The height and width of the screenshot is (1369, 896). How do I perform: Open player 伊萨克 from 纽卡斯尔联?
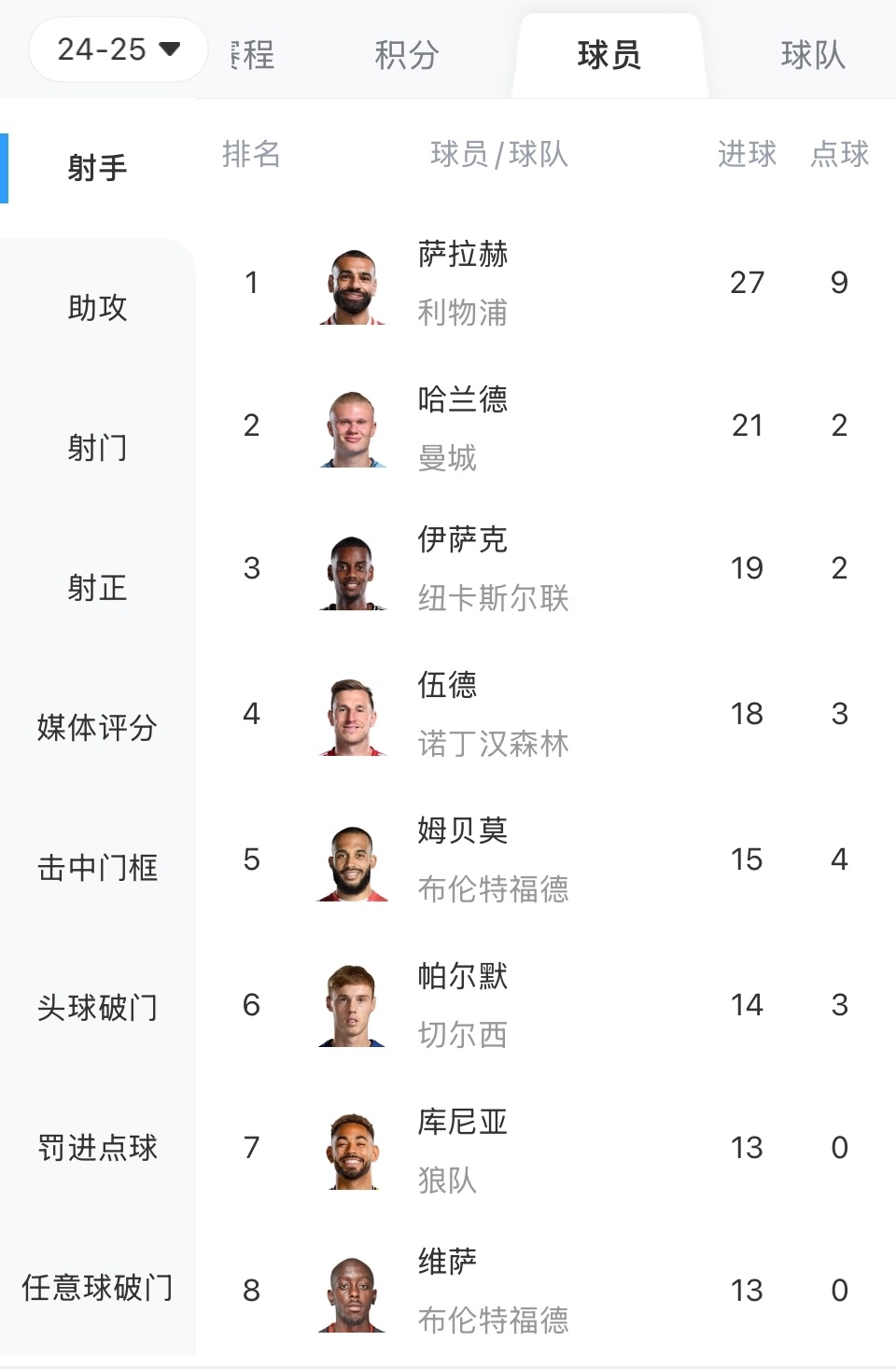(546, 569)
